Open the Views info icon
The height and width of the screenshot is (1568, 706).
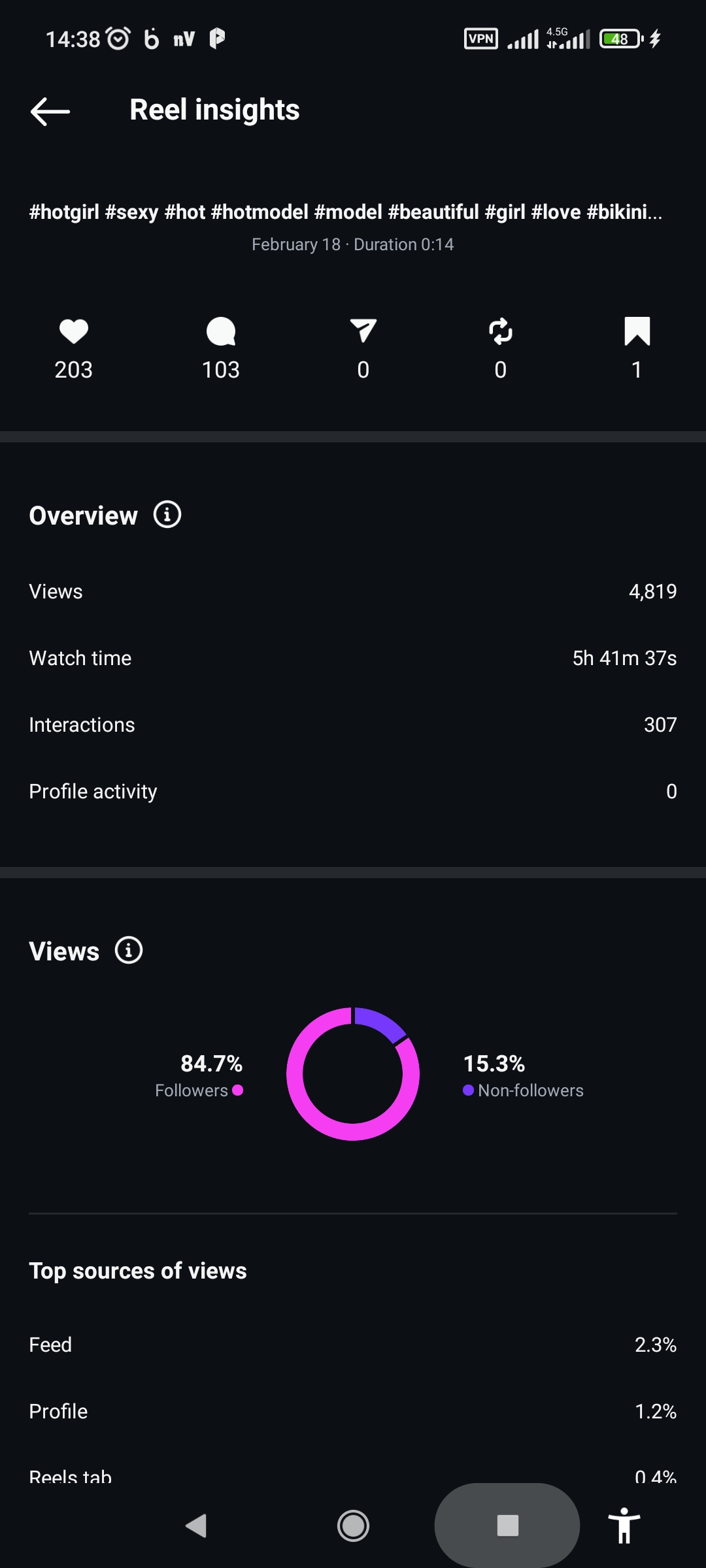[129, 950]
